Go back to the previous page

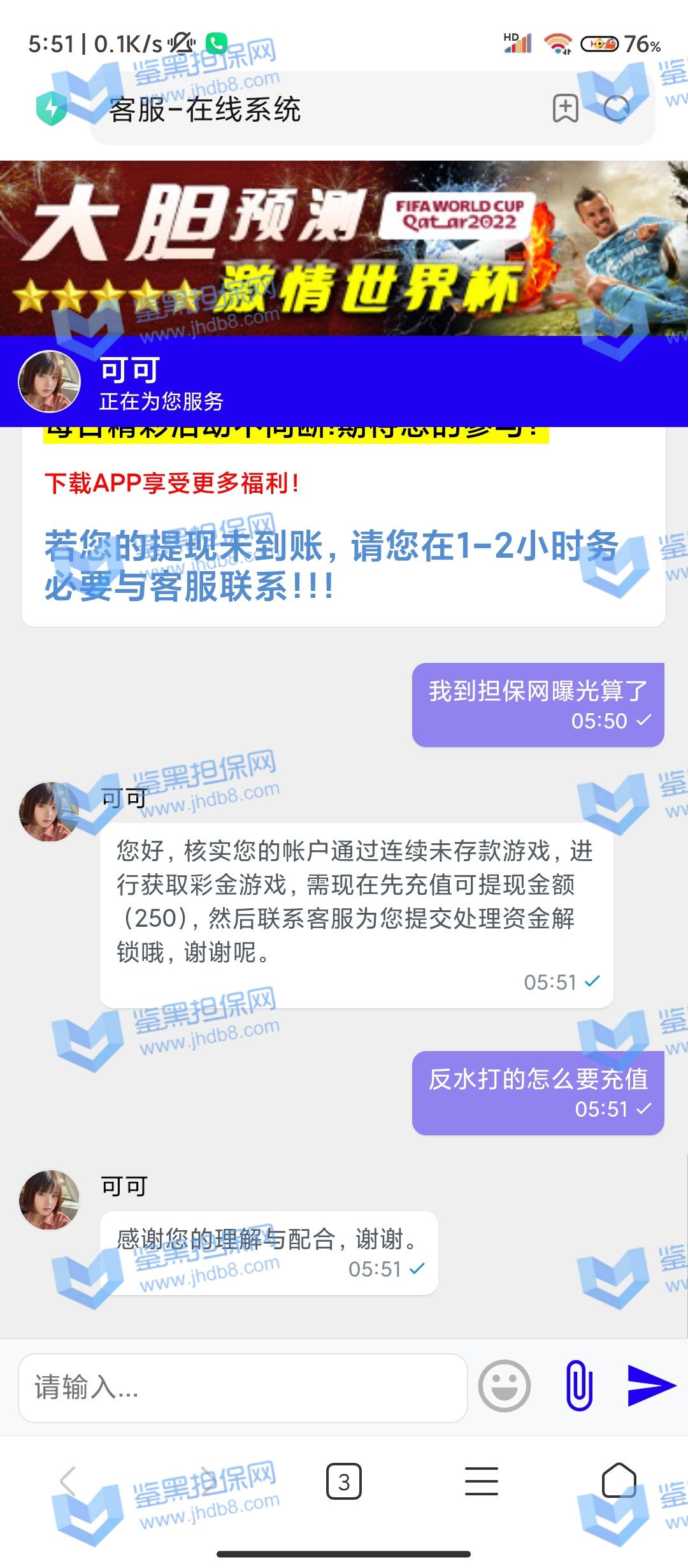(x=68, y=1481)
